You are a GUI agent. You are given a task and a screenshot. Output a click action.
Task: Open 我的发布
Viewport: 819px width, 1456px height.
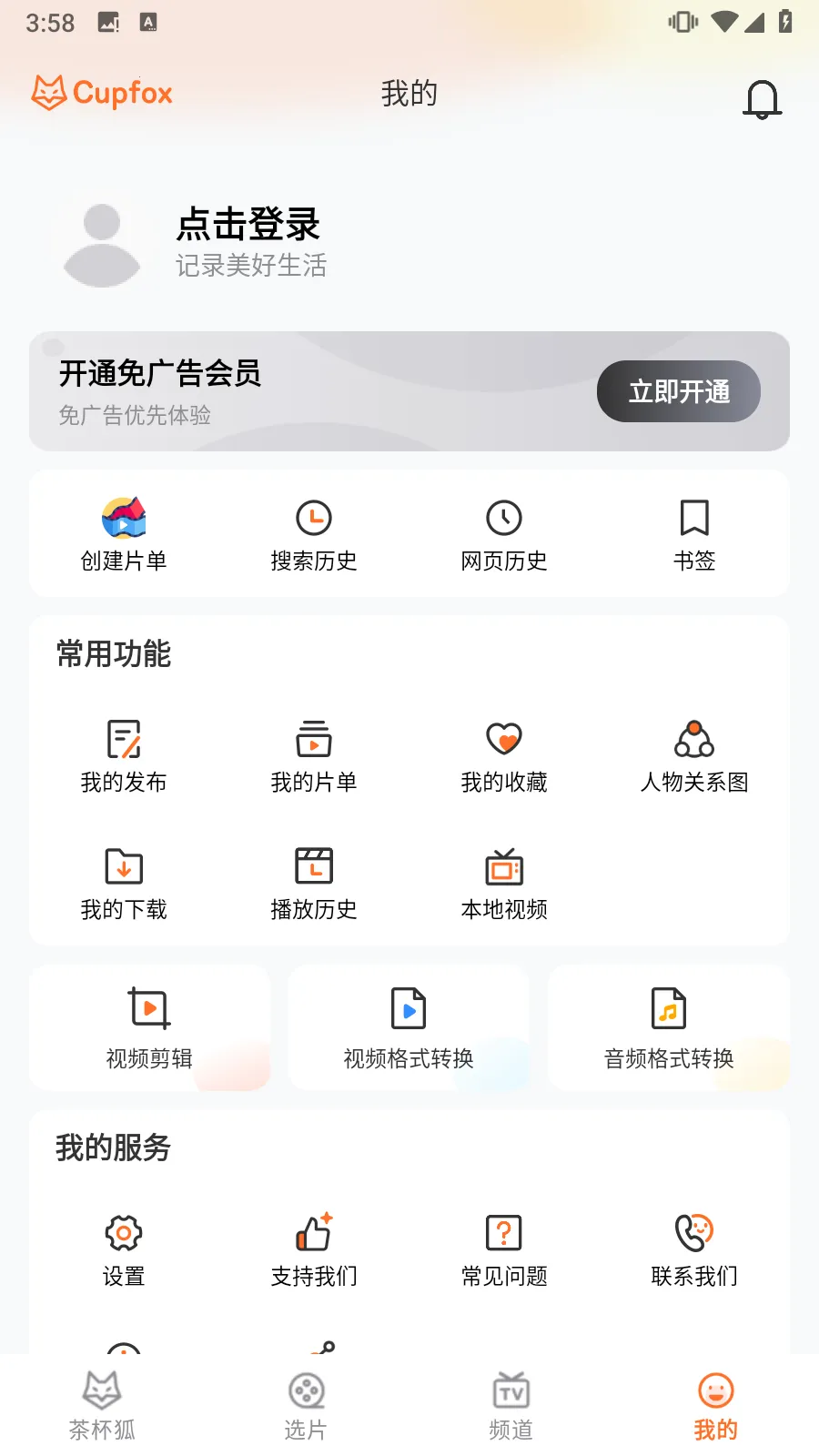click(x=124, y=755)
